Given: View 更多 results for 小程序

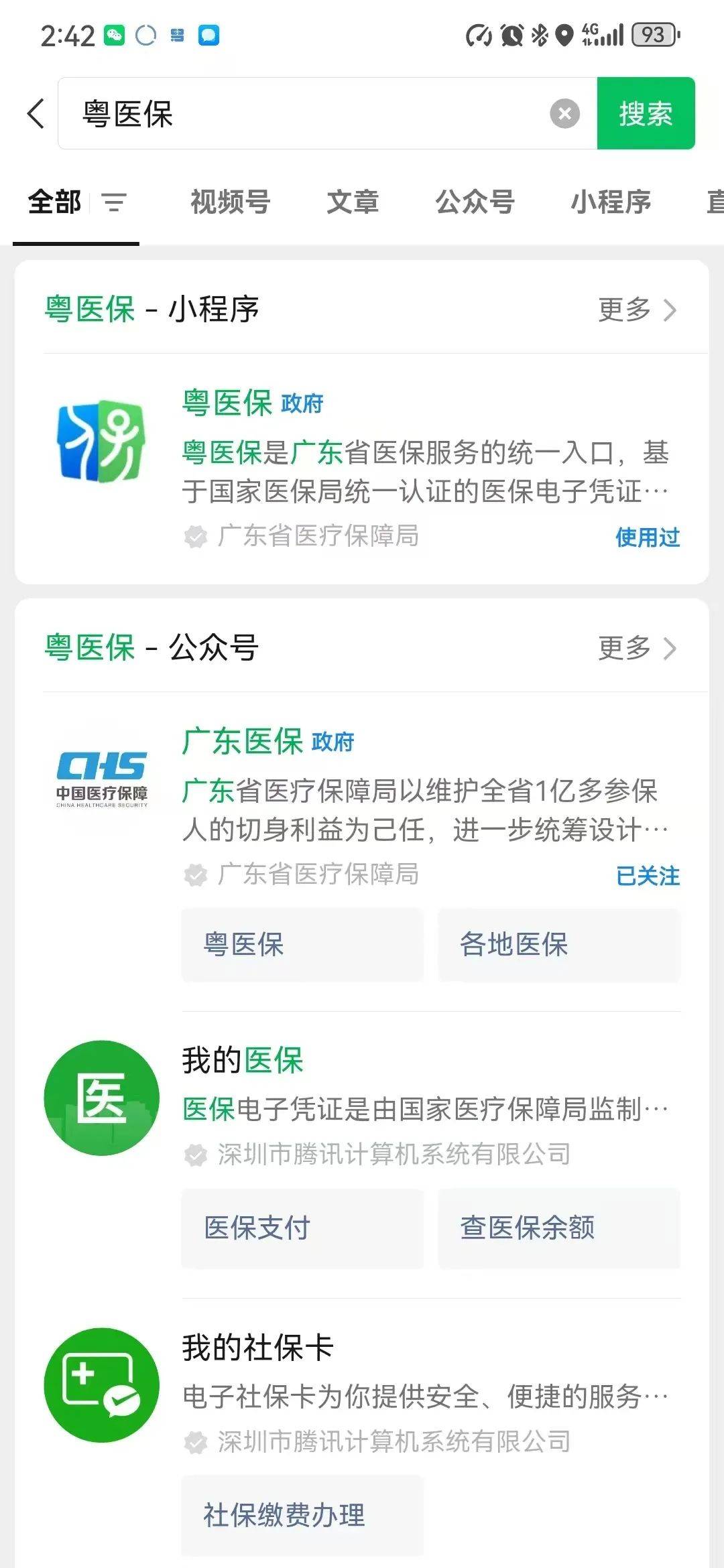Looking at the screenshot, I should (x=637, y=310).
